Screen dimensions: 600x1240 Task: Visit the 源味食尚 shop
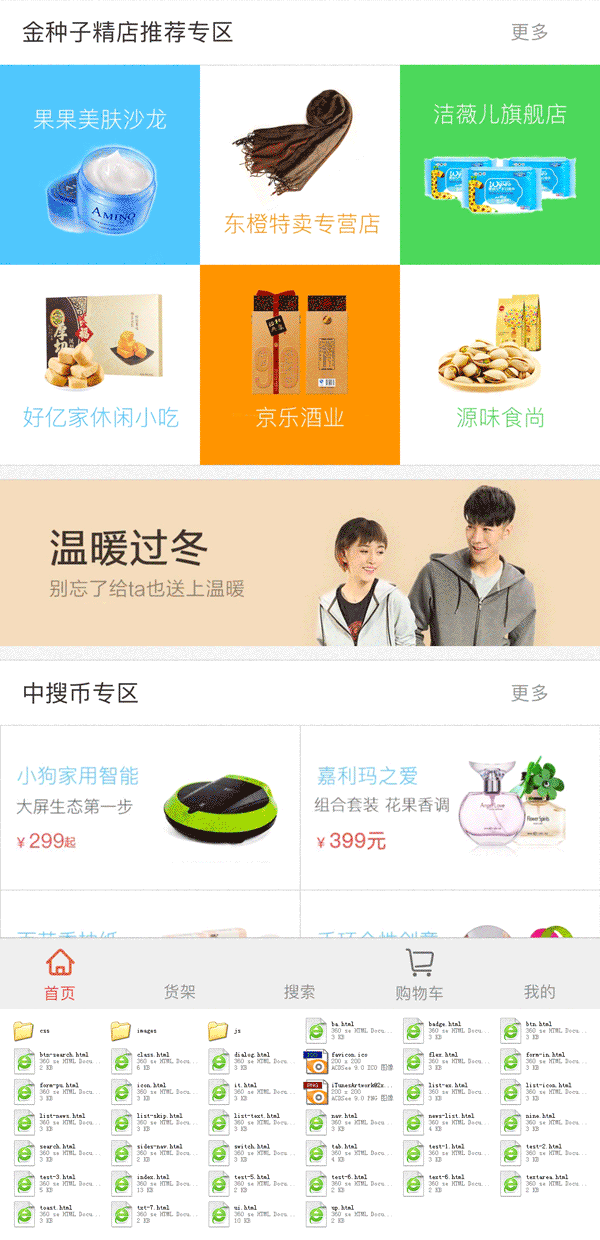coord(500,365)
